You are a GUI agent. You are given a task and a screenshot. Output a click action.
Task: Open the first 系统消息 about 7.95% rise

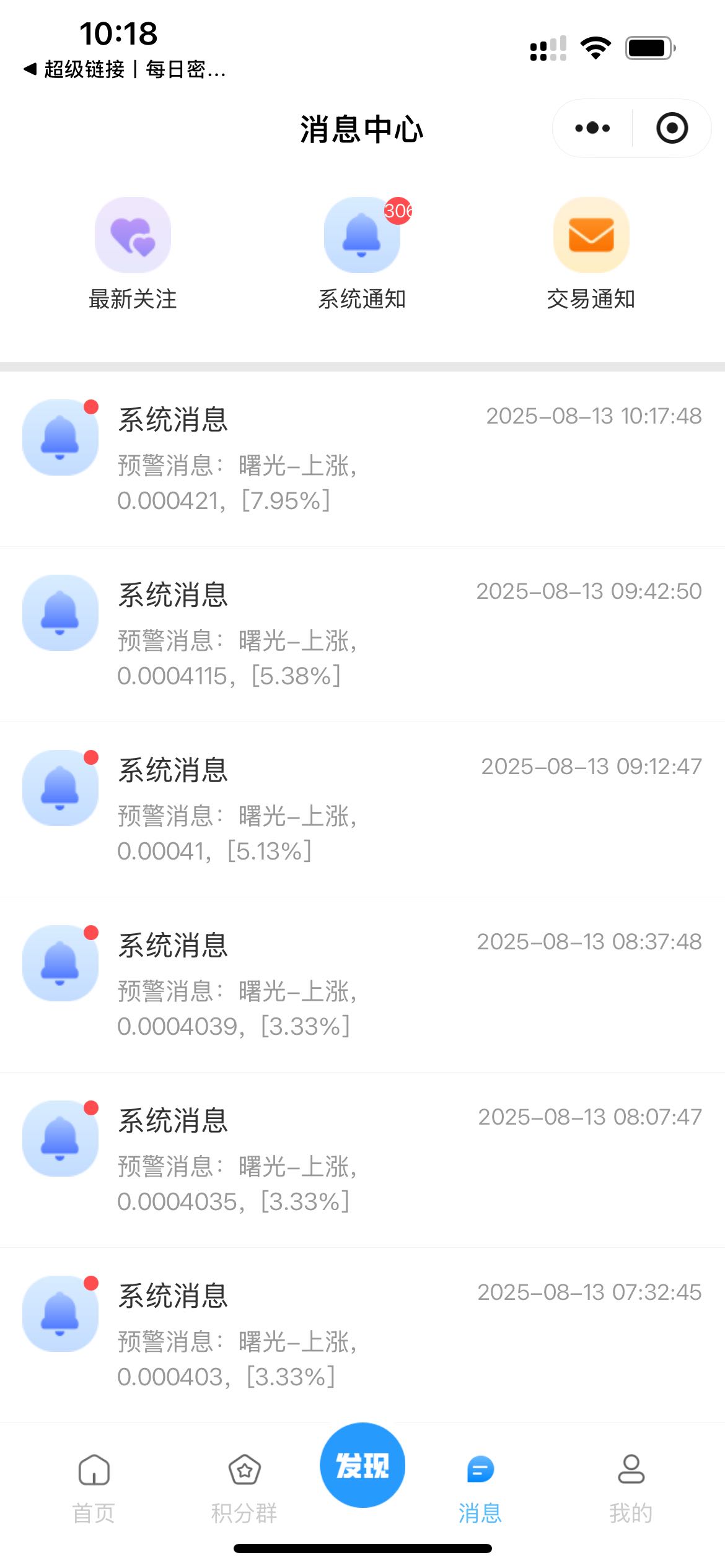coord(362,458)
